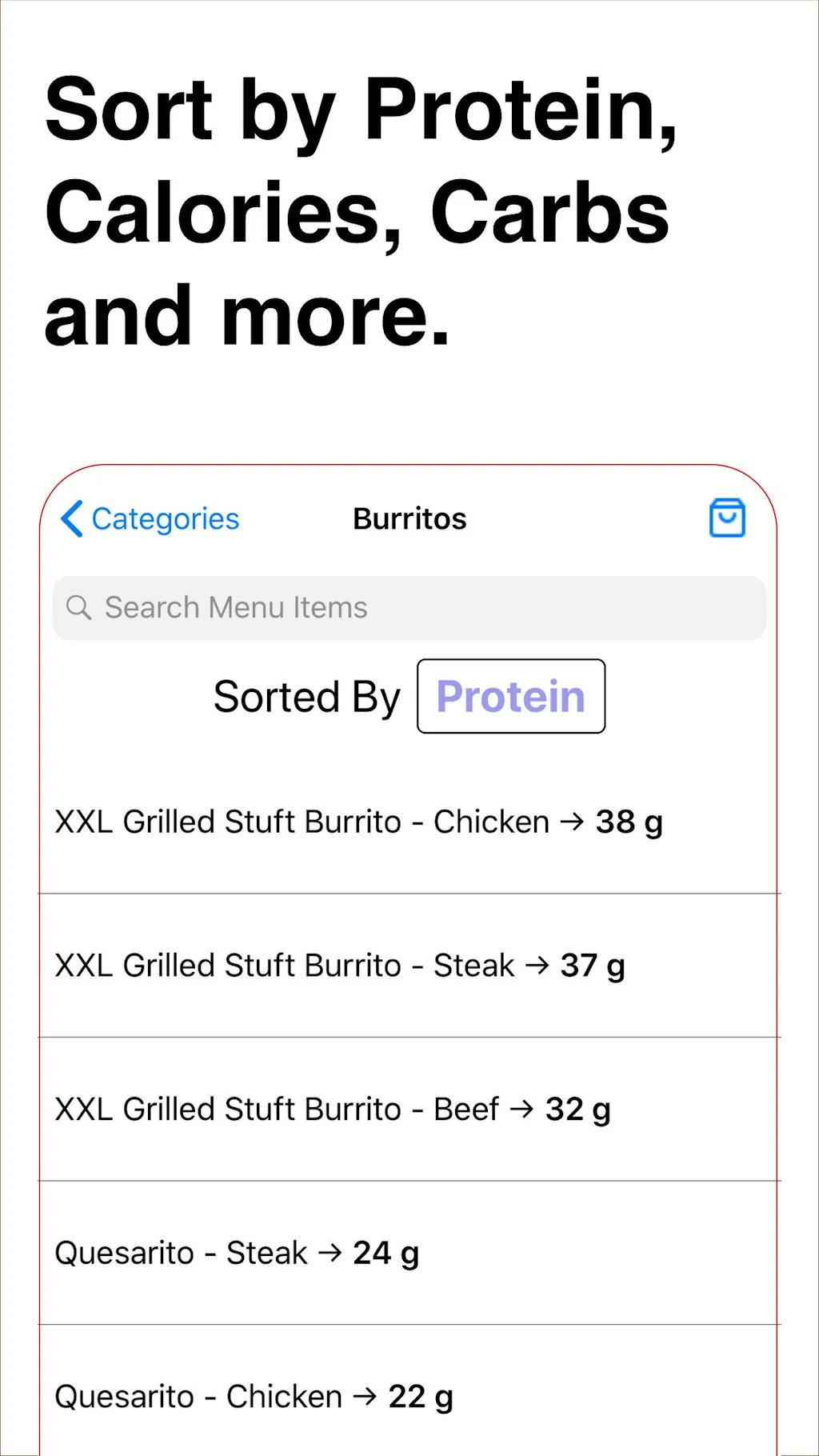Open the sorting options from Protein chip
Image resolution: width=819 pixels, height=1456 pixels.
pyautogui.click(x=510, y=695)
